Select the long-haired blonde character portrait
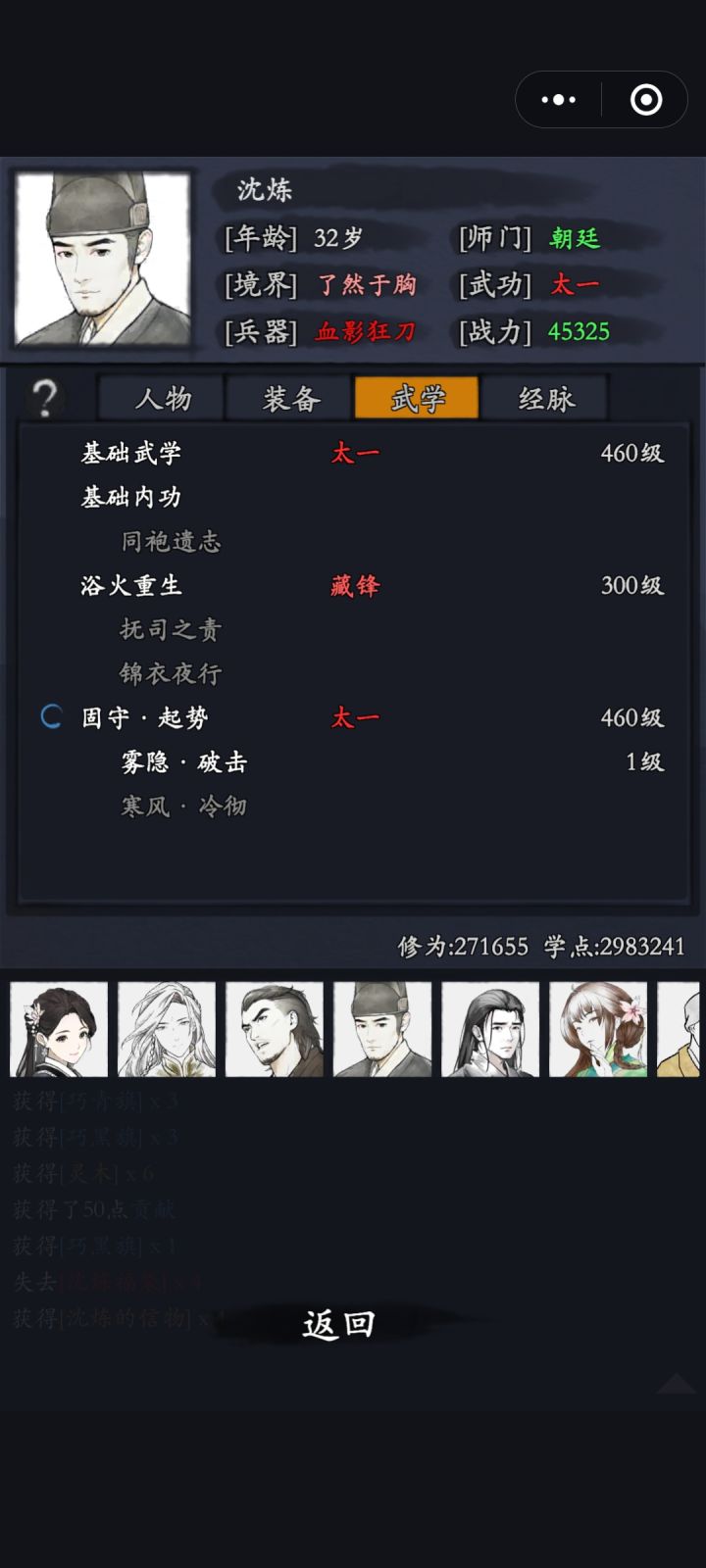Screen dimensions: 706x1568 click(x=165, y=1029)
